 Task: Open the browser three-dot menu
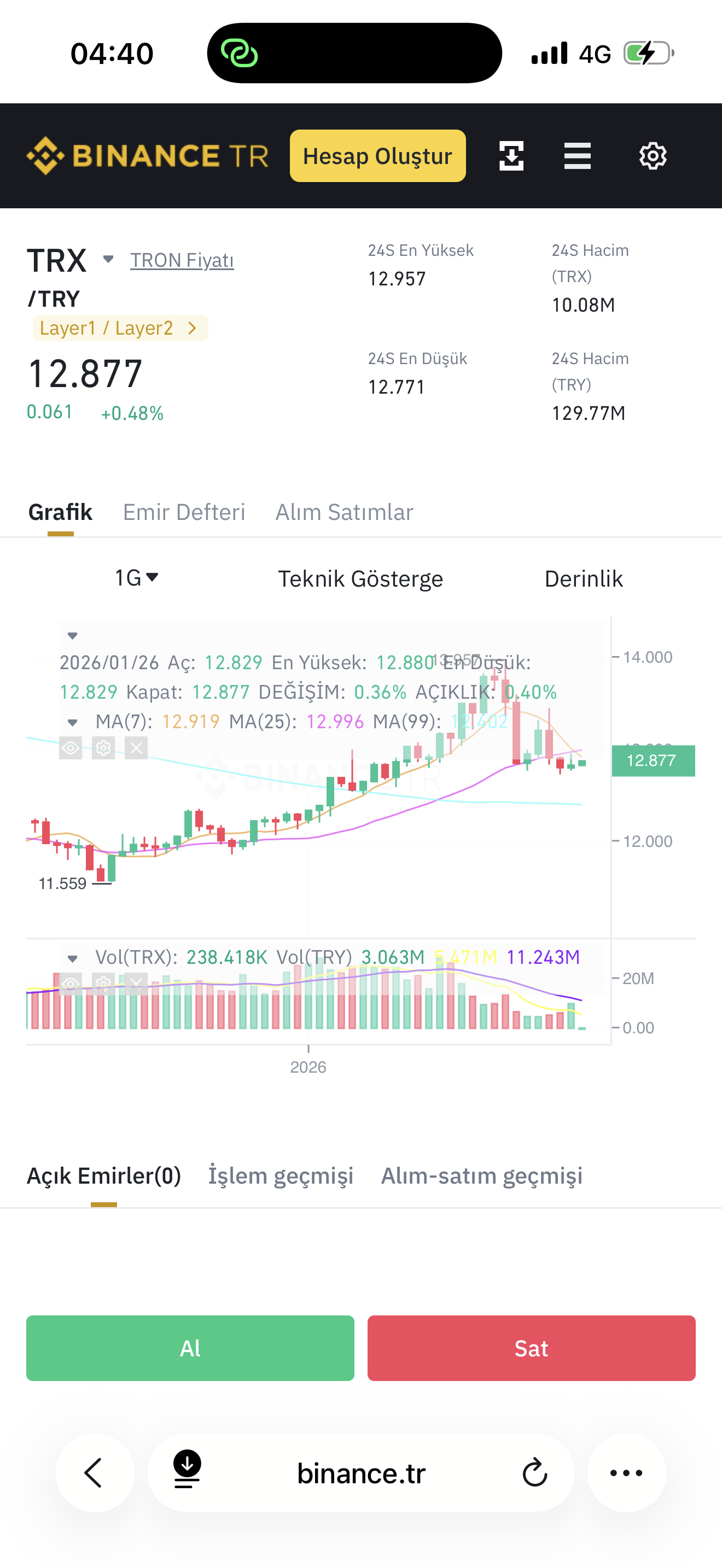click(x=626, y=1473)
